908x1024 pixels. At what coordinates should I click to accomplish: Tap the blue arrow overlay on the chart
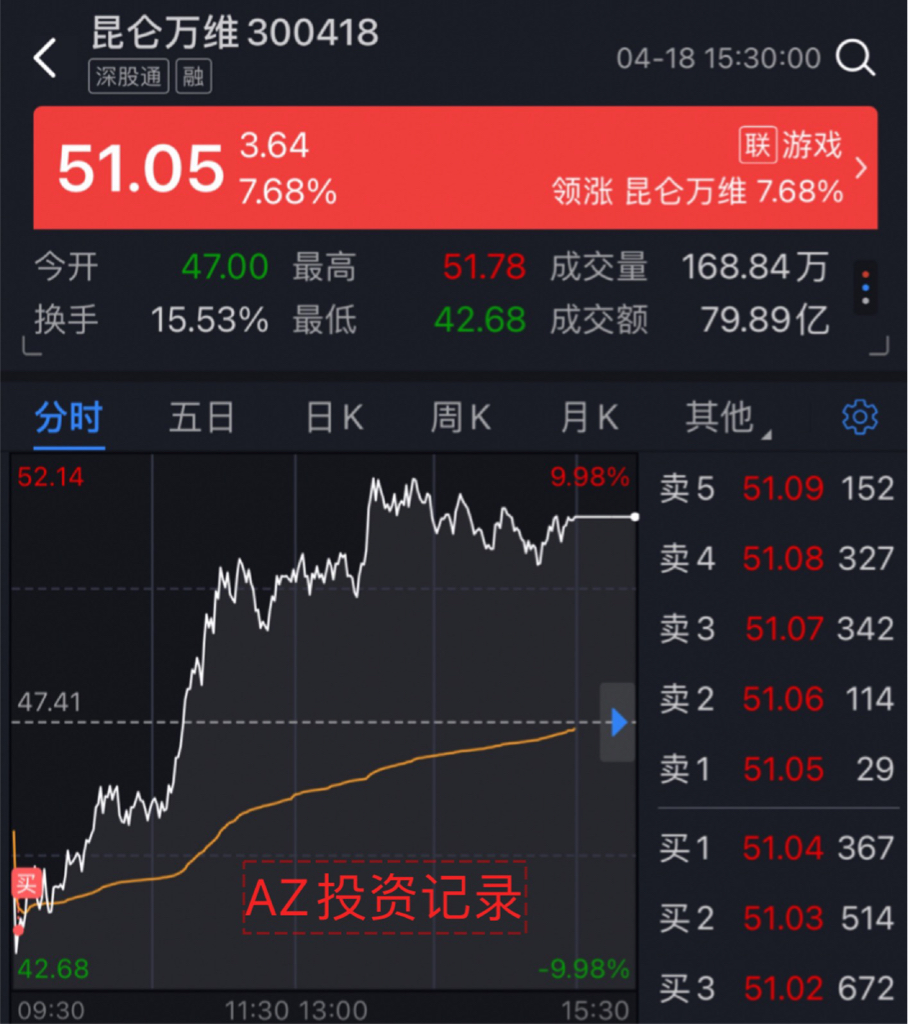[x=622, y=723]
